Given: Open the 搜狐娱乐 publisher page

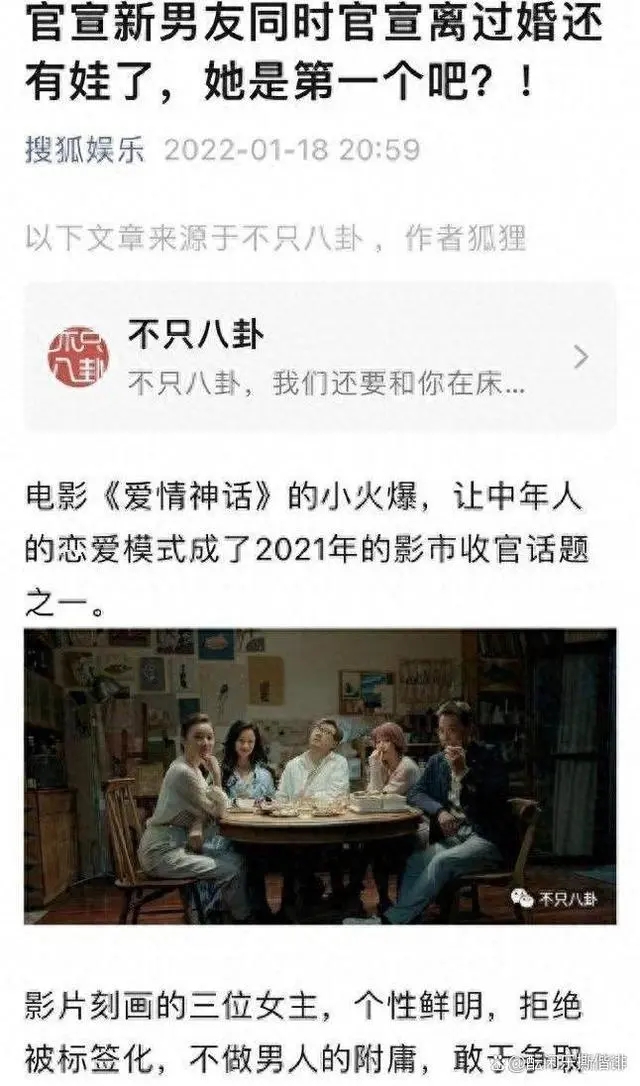Looking at the screenshot, I should coord(84,151).
